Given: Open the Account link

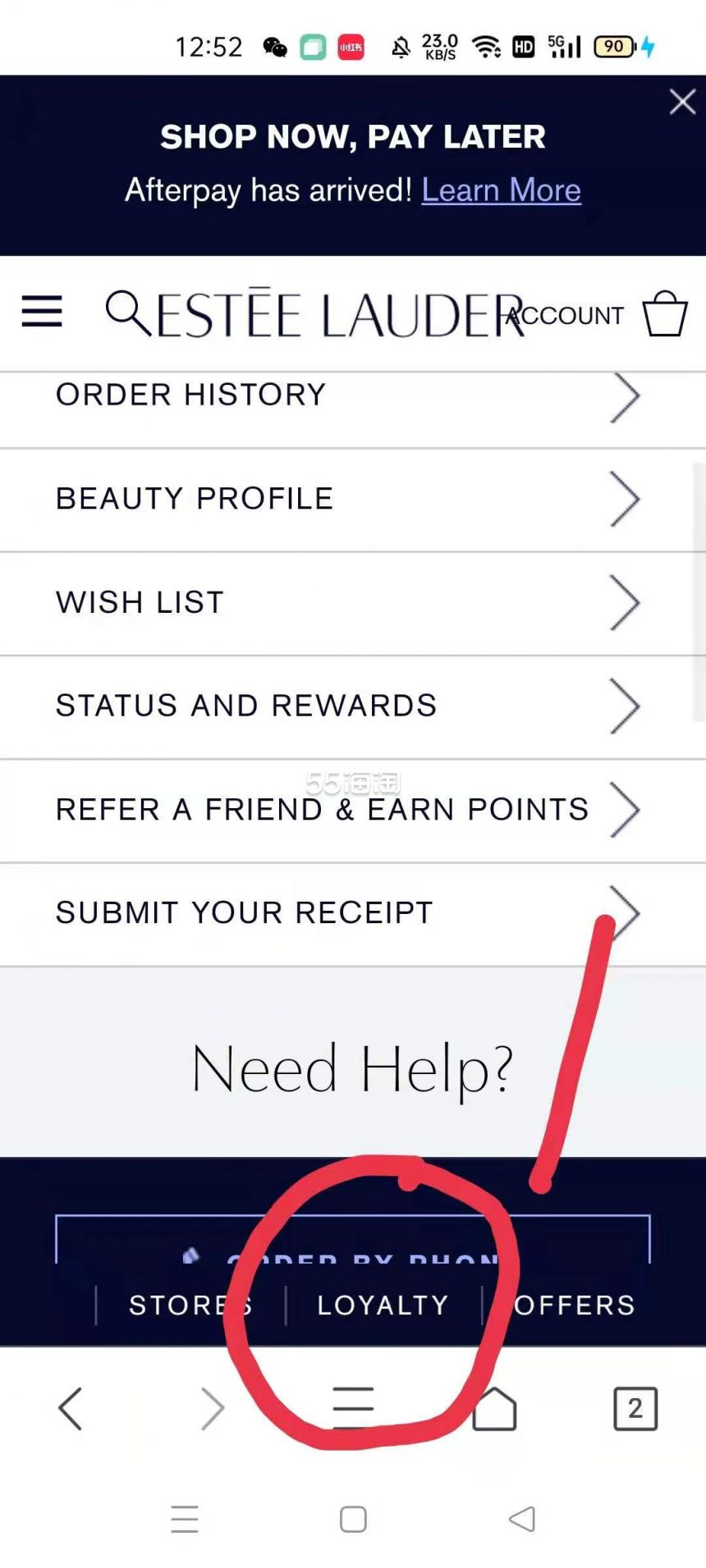Looking at the screenshot, I should (x=565, y=316).
